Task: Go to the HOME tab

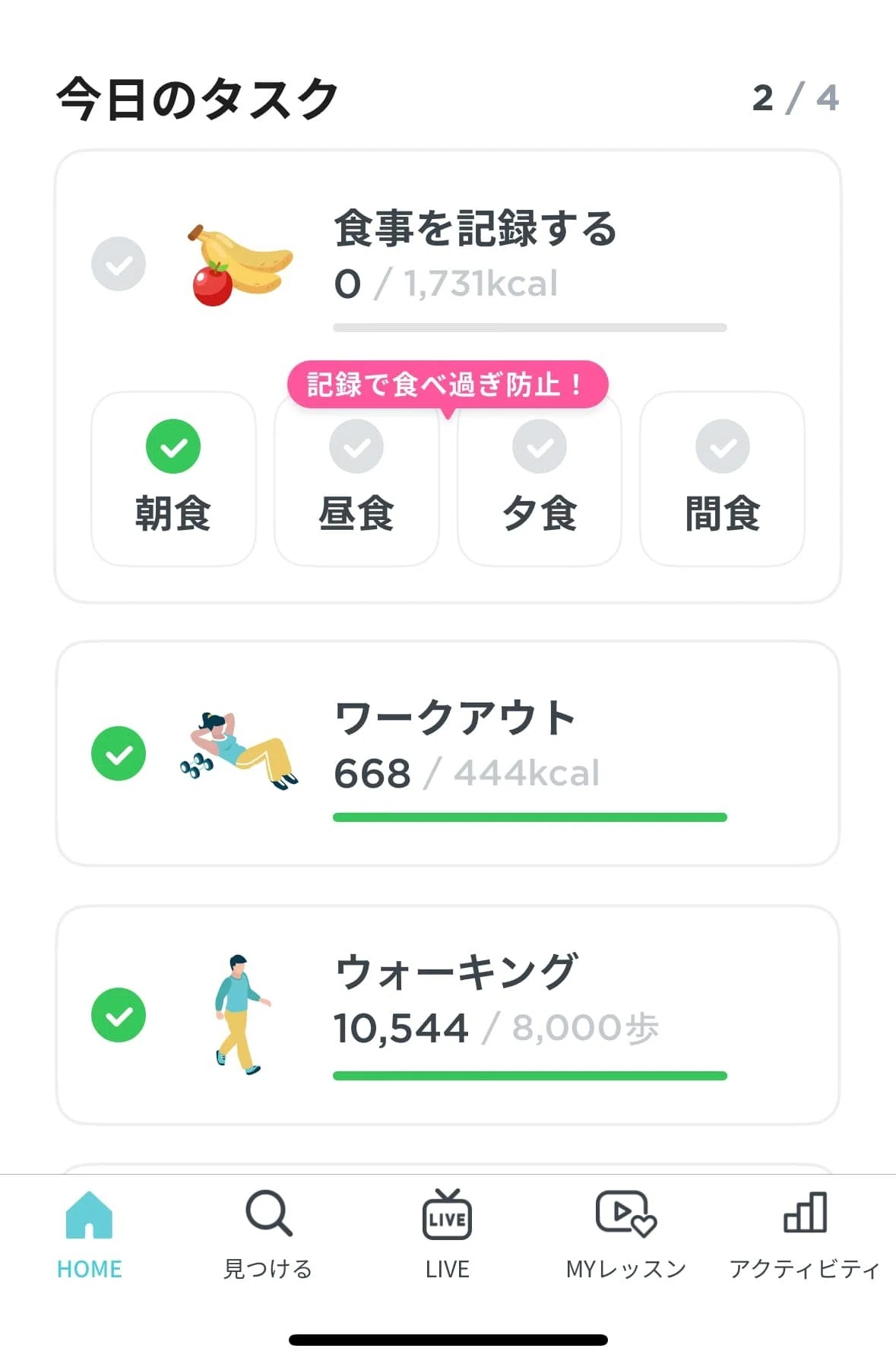Action: tap(90, 1235)
